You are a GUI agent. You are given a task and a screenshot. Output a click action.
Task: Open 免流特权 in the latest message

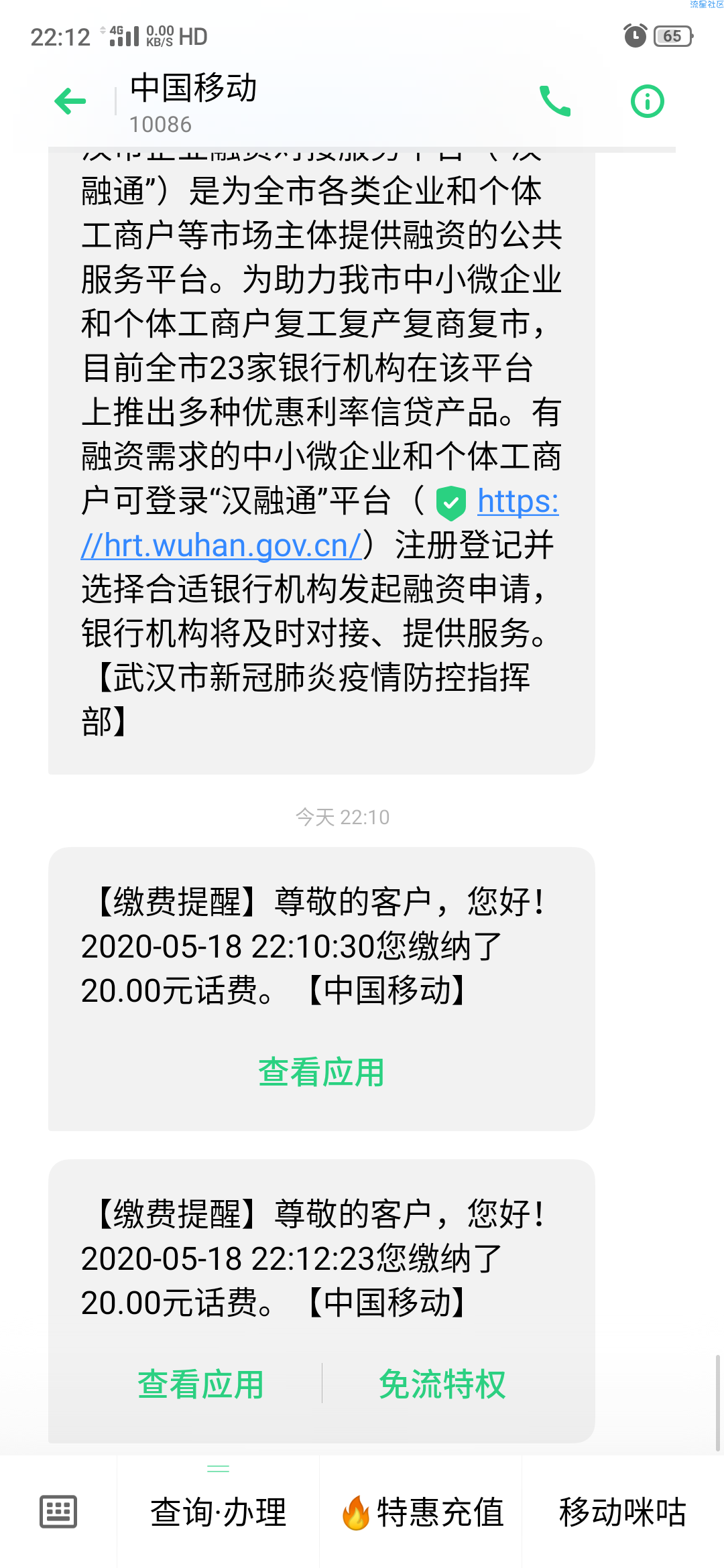point(442,1384)
